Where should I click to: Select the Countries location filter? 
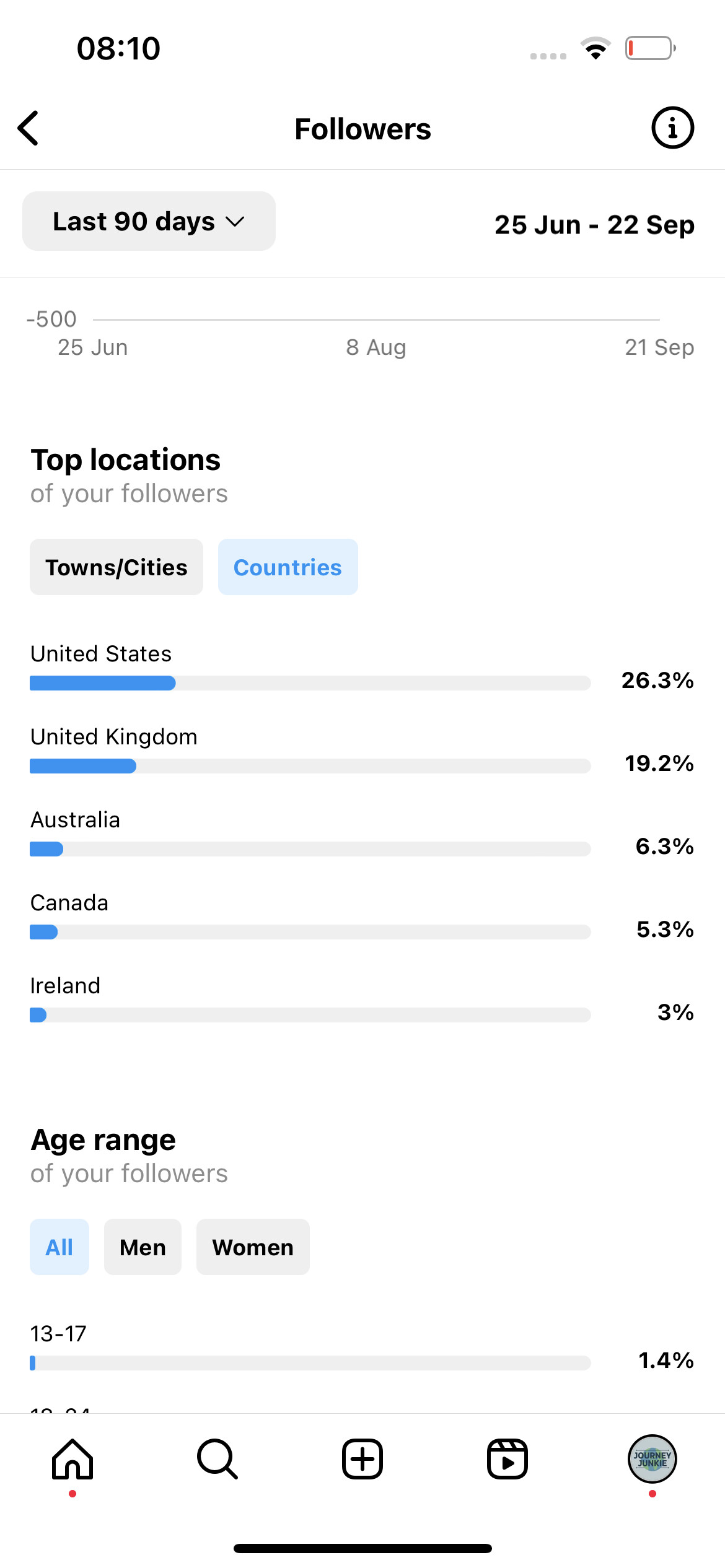pos(288,567)
